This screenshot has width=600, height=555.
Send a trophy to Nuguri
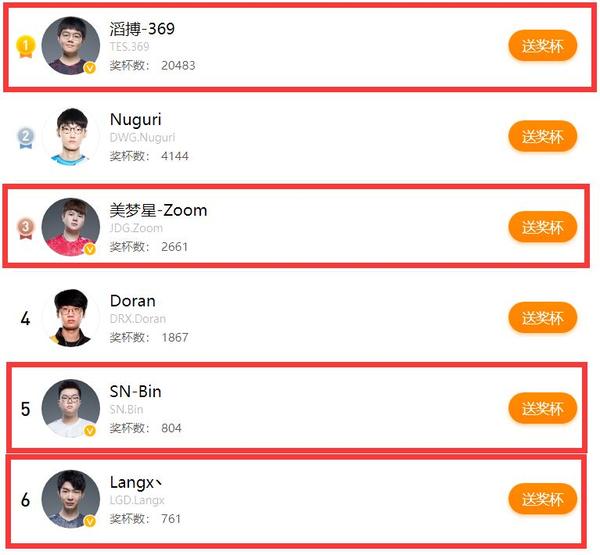click(x=542, y=137)
